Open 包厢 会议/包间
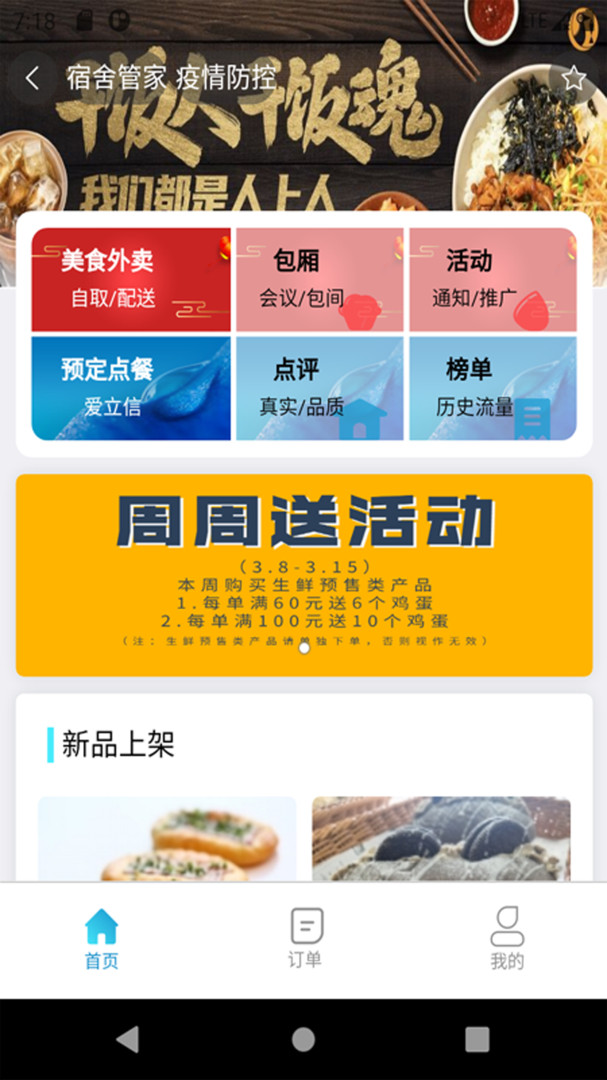This screenshot has height=1080, width=607. click(x=320, y=280)
